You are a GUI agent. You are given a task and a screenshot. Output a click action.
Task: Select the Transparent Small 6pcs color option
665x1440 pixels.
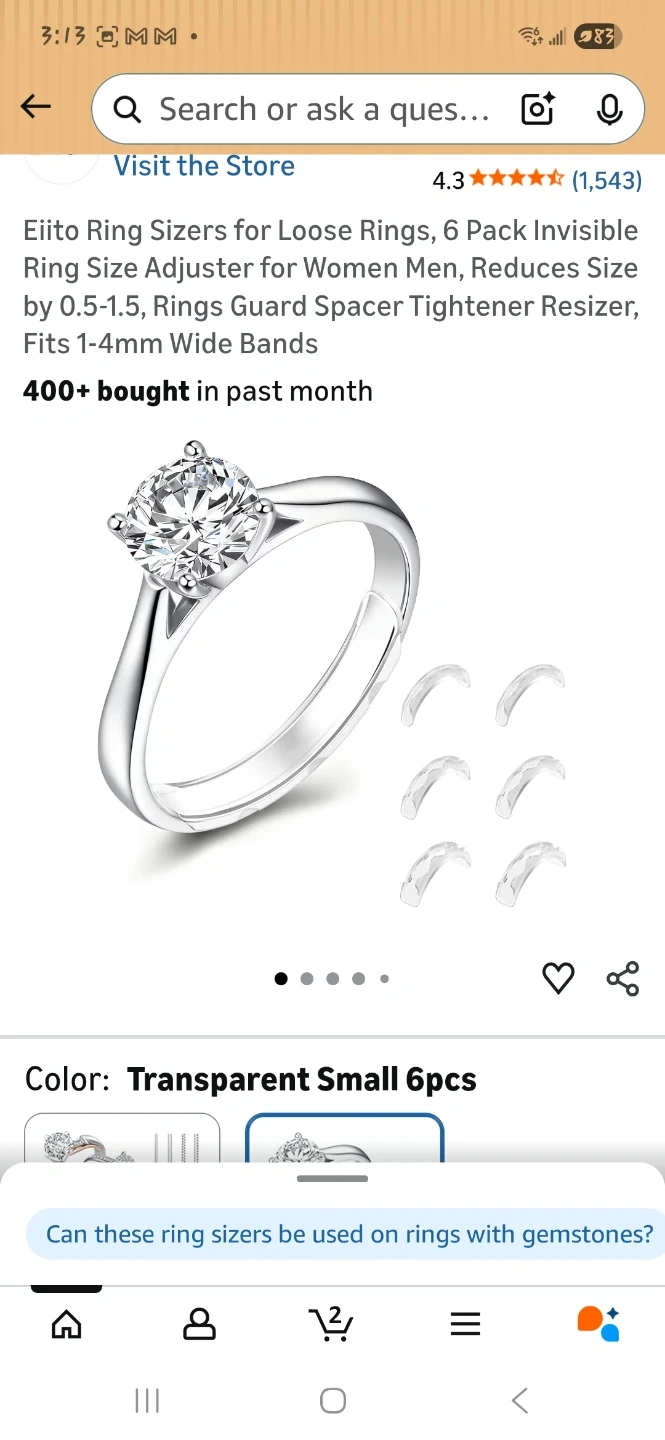[344, 1140]
